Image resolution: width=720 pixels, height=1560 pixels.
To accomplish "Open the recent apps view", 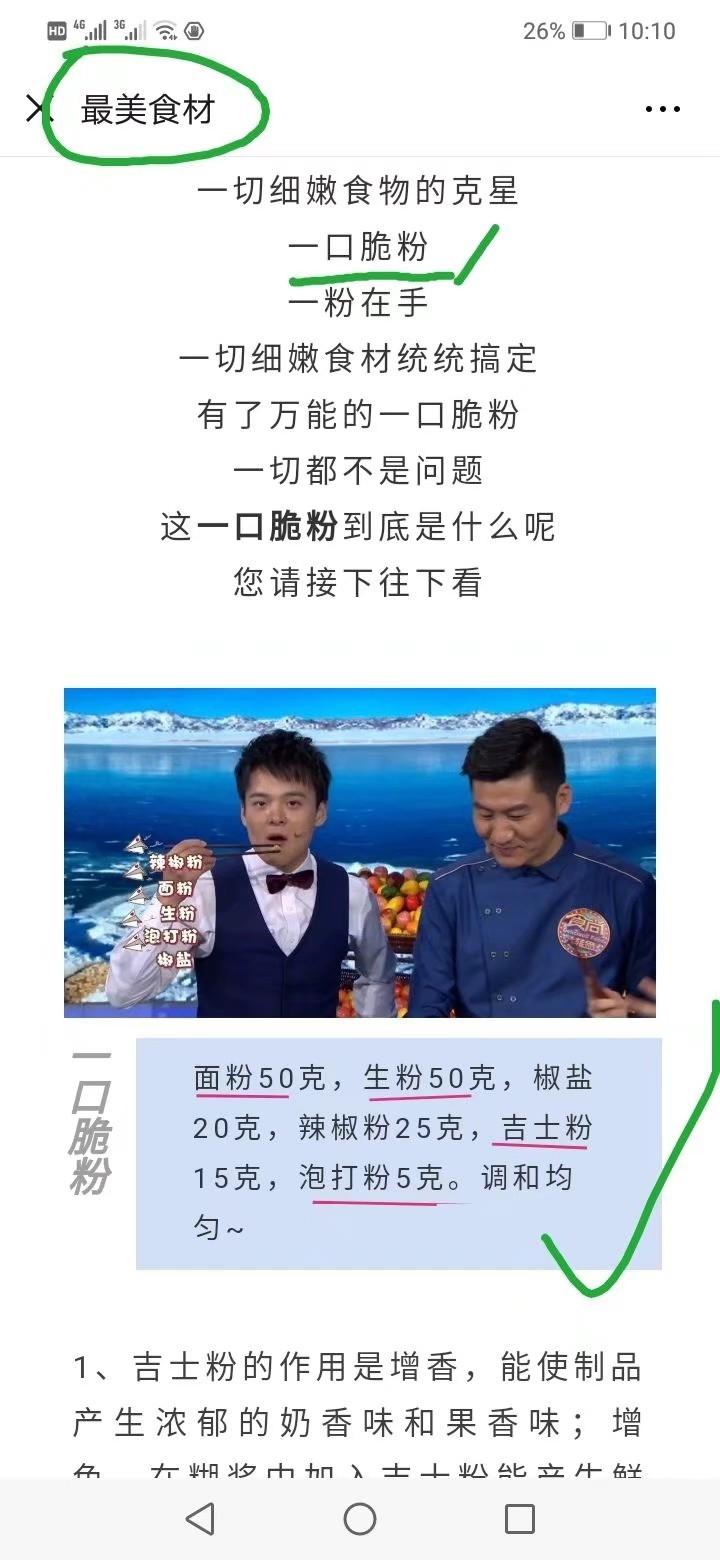I will coord(519,1519).
